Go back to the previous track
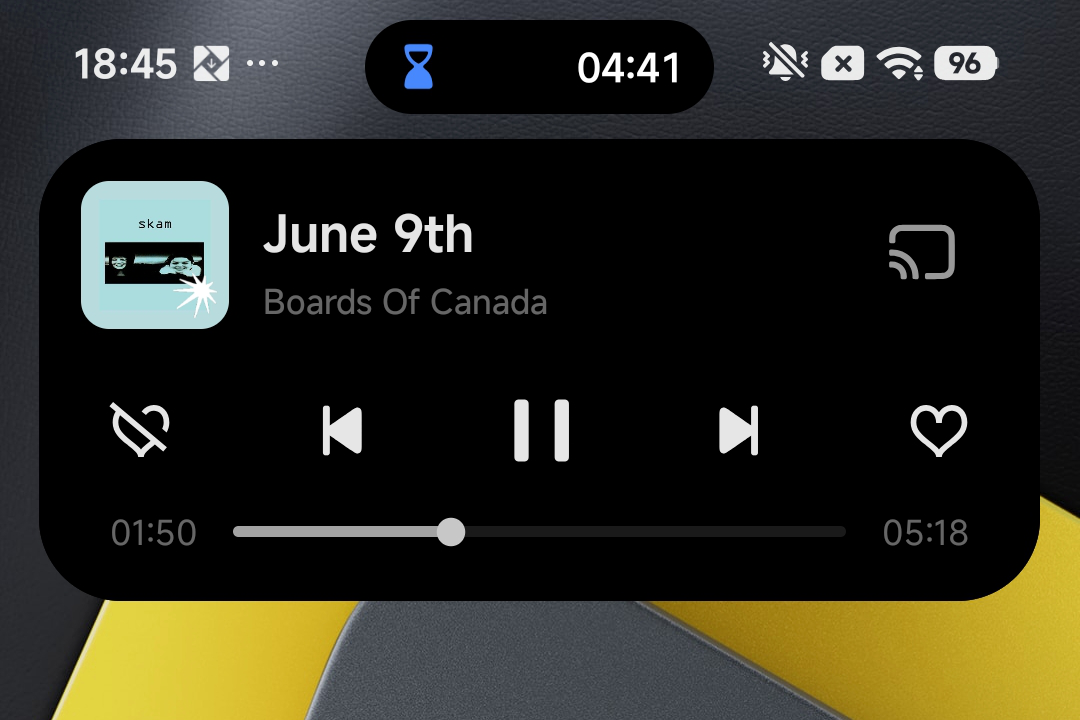 (x=343, y=431)
